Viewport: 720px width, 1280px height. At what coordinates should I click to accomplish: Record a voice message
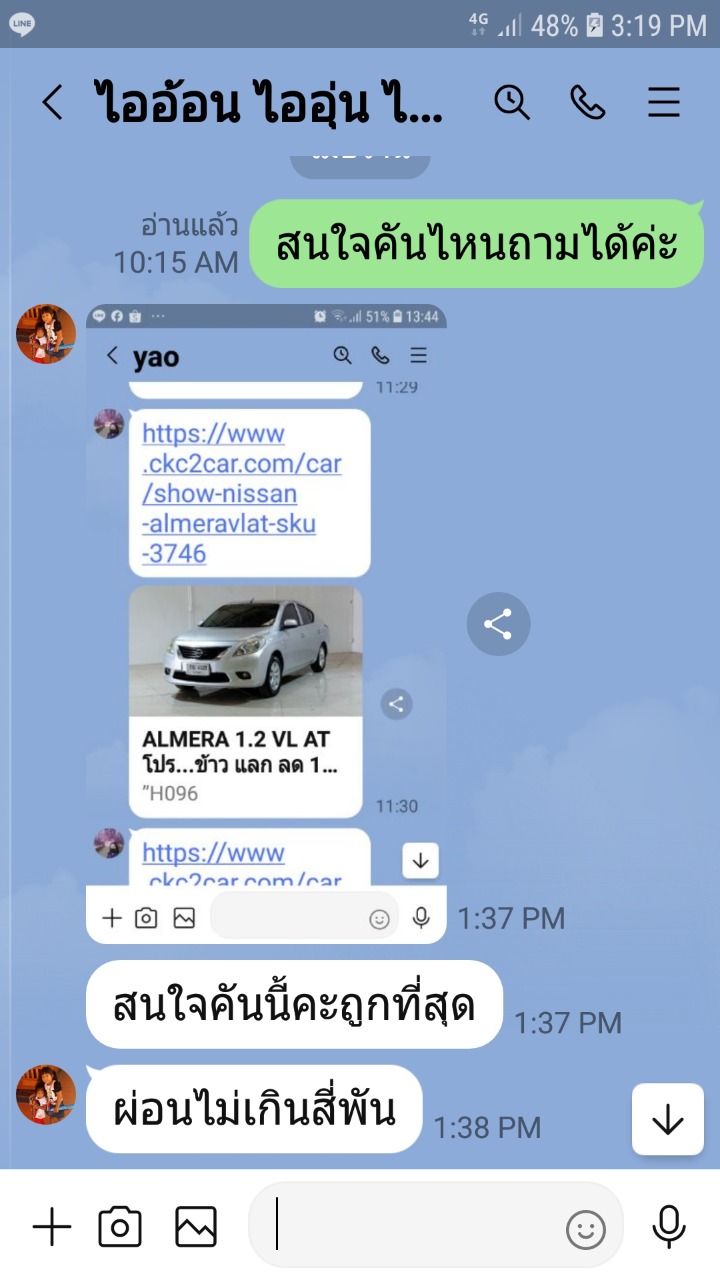coord(668,1227)
